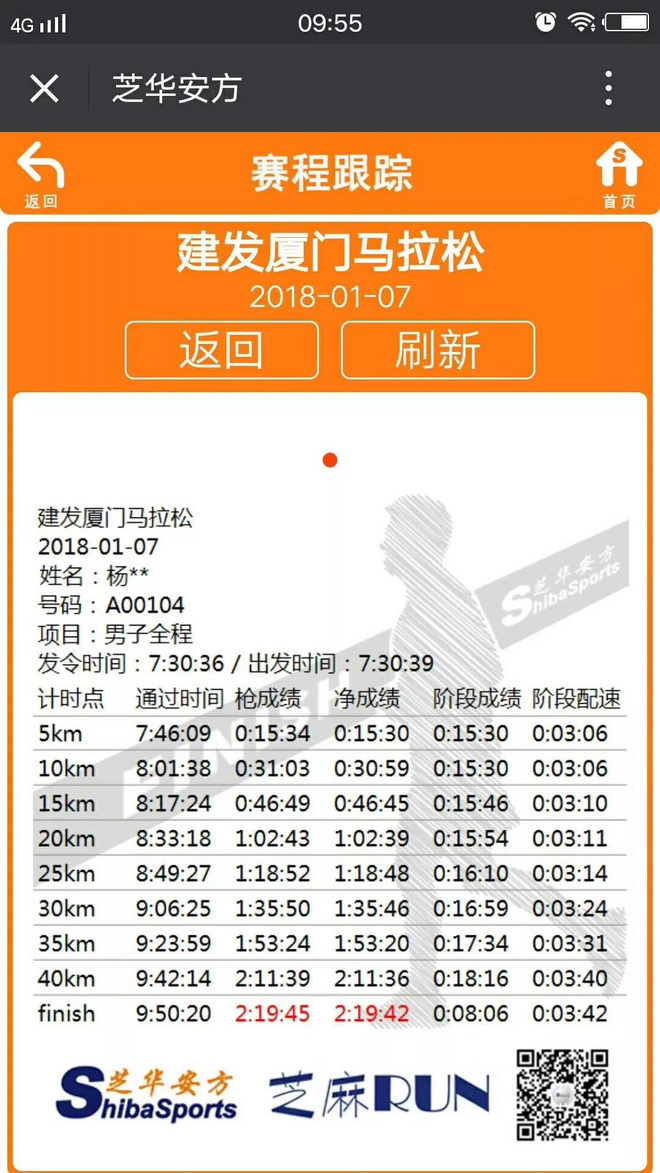Viewport: 660px width, 1173px height.
Task: Close the 芝华安方 web page
Action: 44,89
